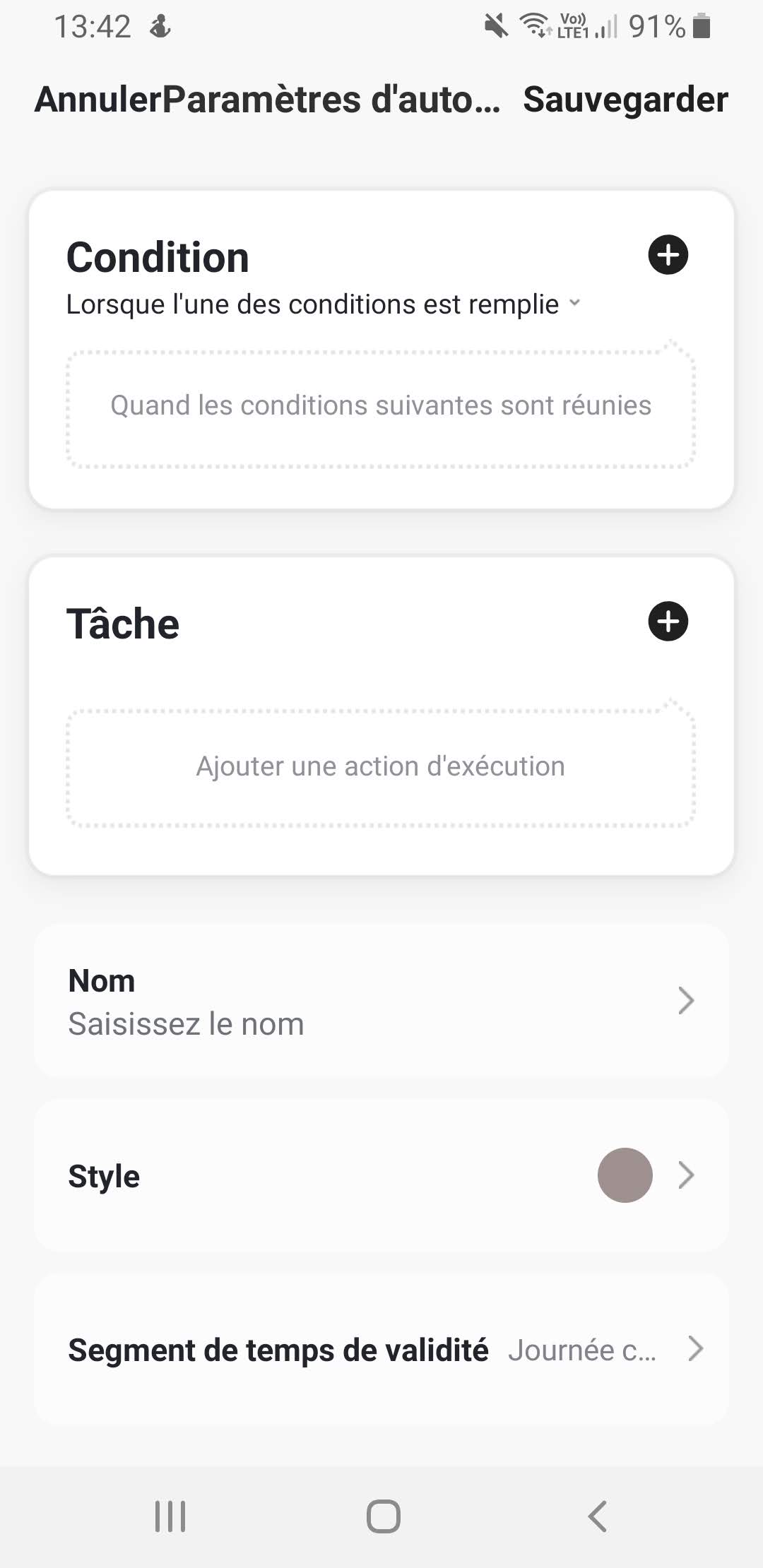Image resolution: width=763 pixels, height=1568 pixels.
Task: Save the automation with Sauvegarder
Action: pyautogui.click(x=625, y=100)
